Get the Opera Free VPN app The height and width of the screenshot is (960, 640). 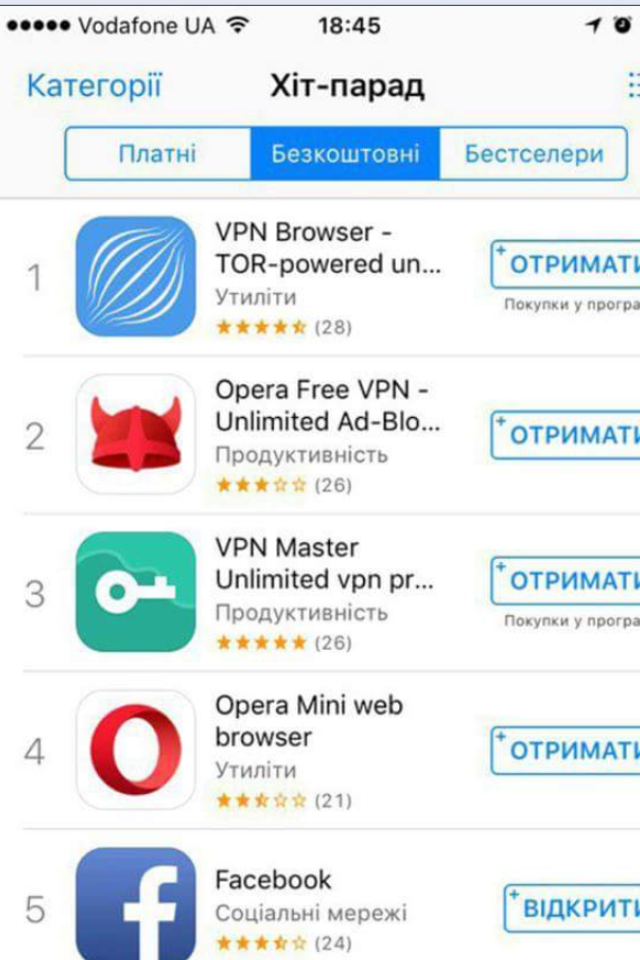click(x=567, y=435)
